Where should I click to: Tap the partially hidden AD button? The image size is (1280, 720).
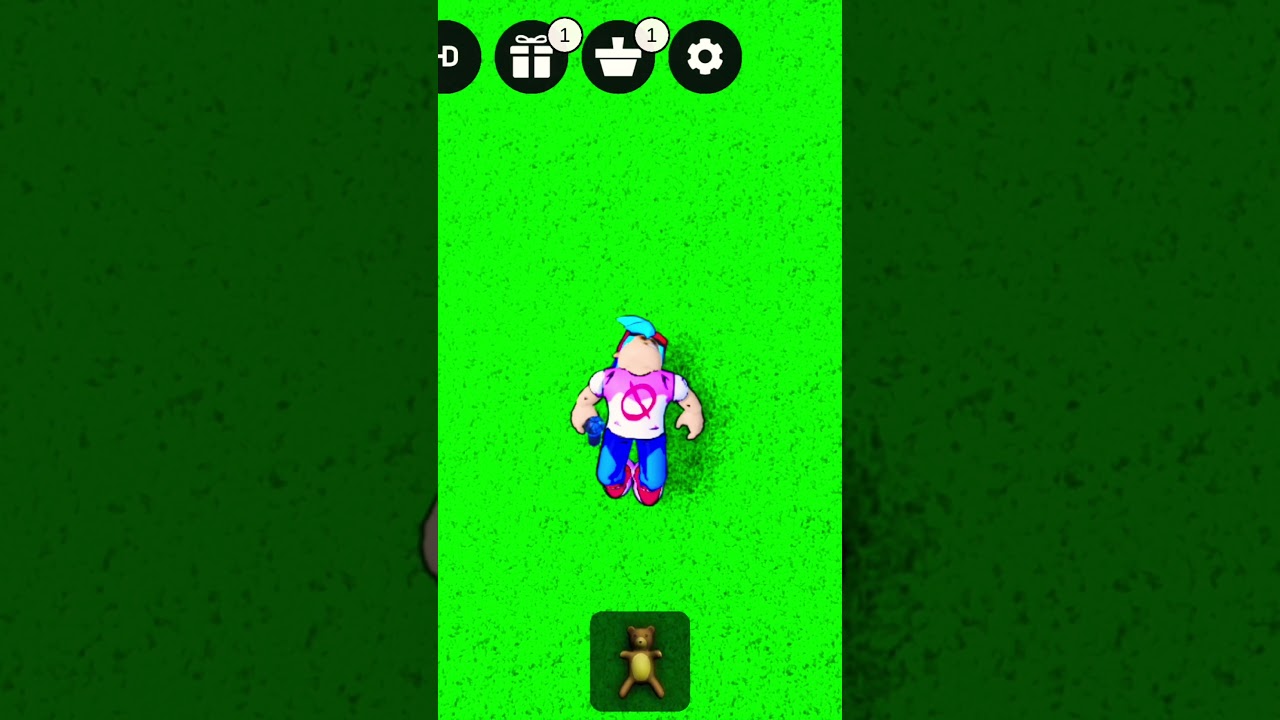click(455, 57)
